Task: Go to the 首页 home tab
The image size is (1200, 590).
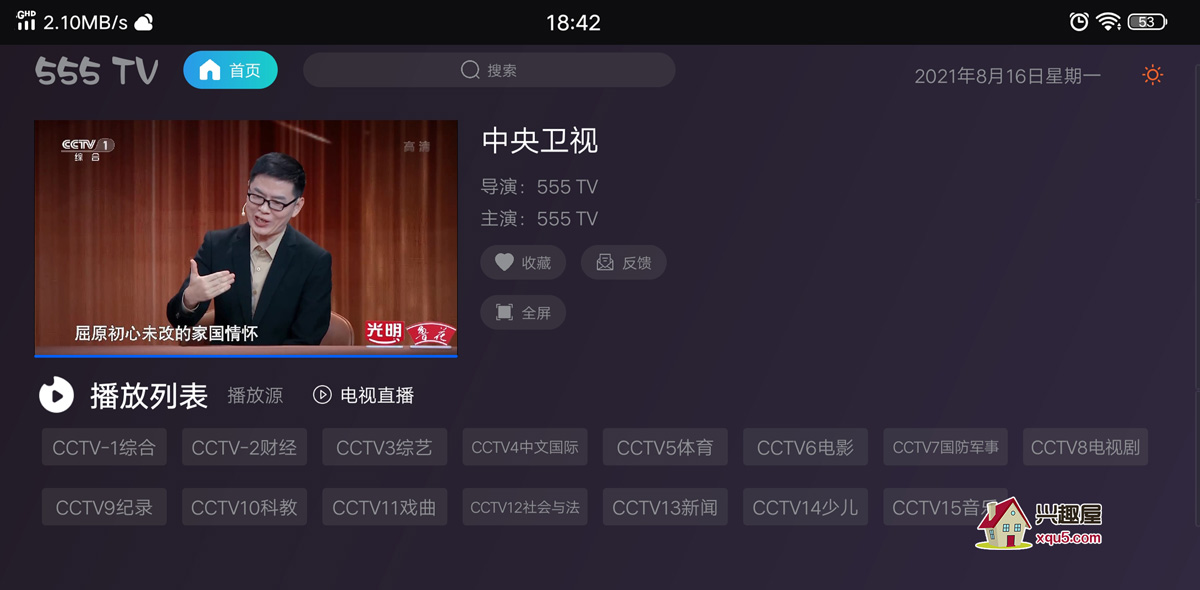Action: pyautogui.click(x=230, y=71)
